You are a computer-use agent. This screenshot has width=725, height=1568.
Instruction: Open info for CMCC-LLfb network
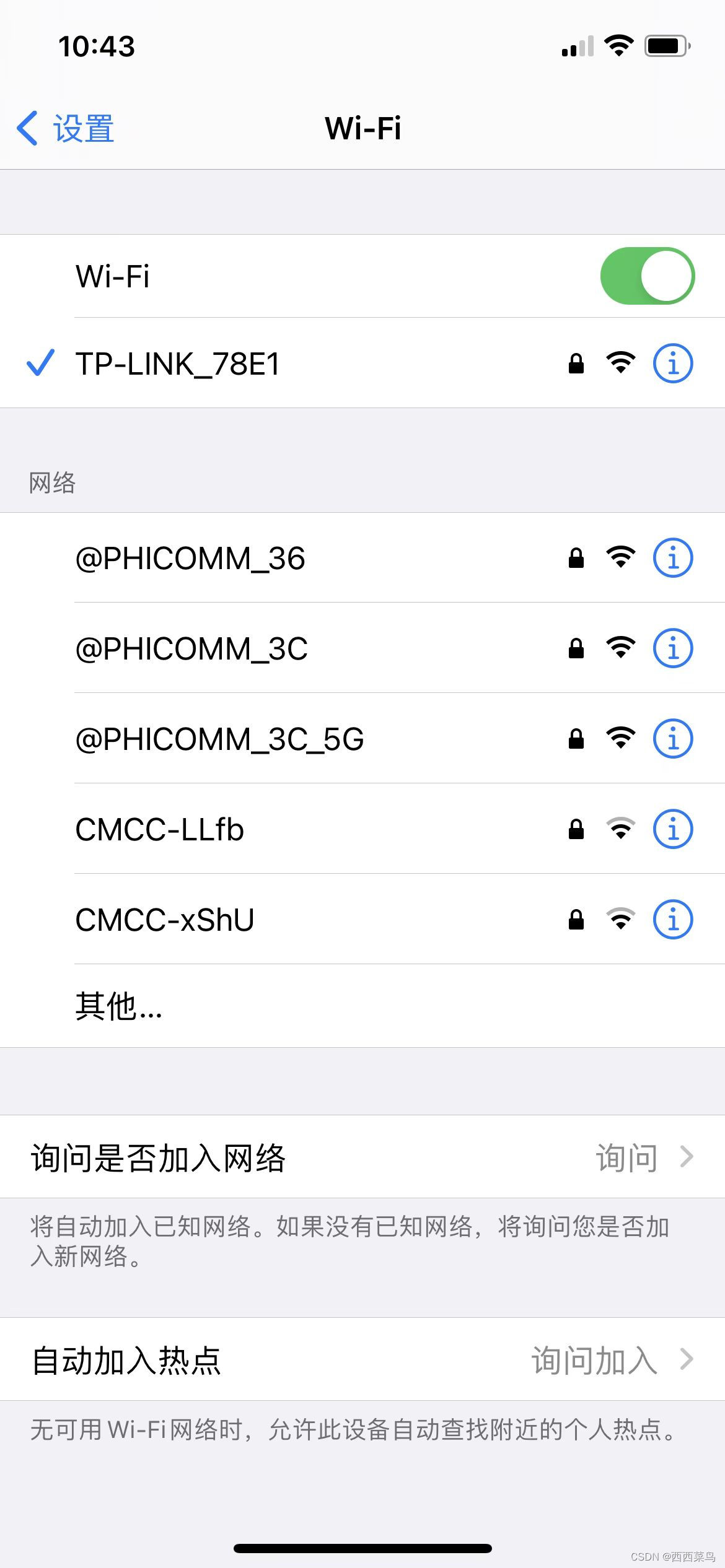point(673,829)
